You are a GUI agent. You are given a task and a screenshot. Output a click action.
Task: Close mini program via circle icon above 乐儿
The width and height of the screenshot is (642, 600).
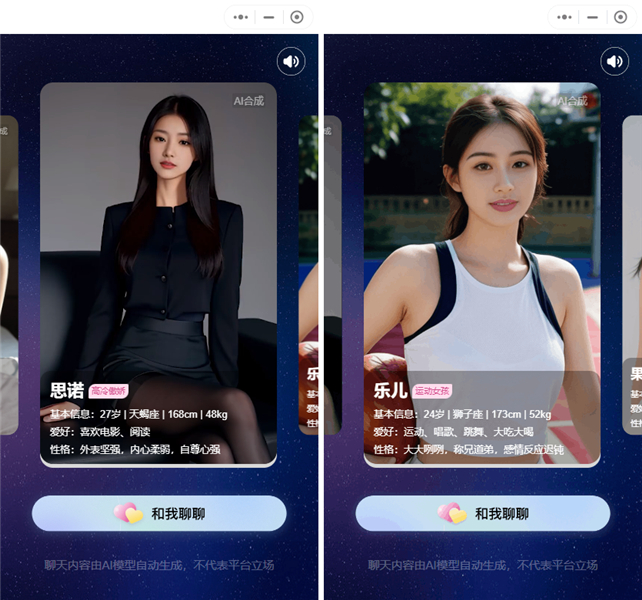[621, 17]
